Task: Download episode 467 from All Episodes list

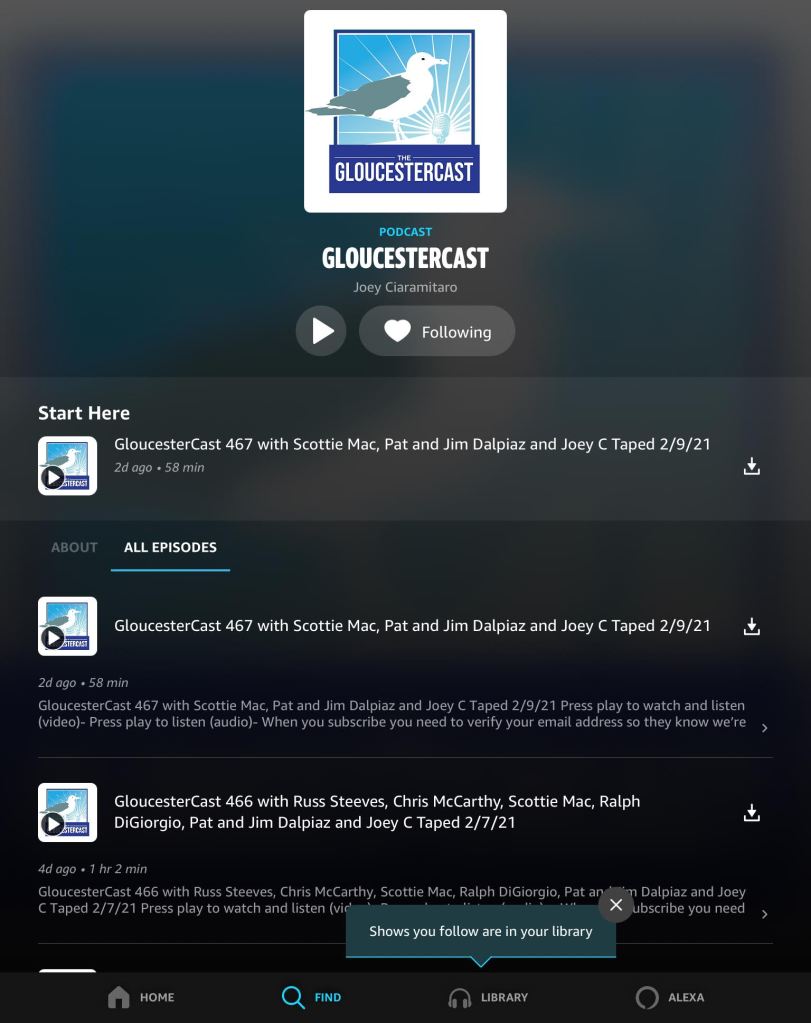Action: click(752, 627)
